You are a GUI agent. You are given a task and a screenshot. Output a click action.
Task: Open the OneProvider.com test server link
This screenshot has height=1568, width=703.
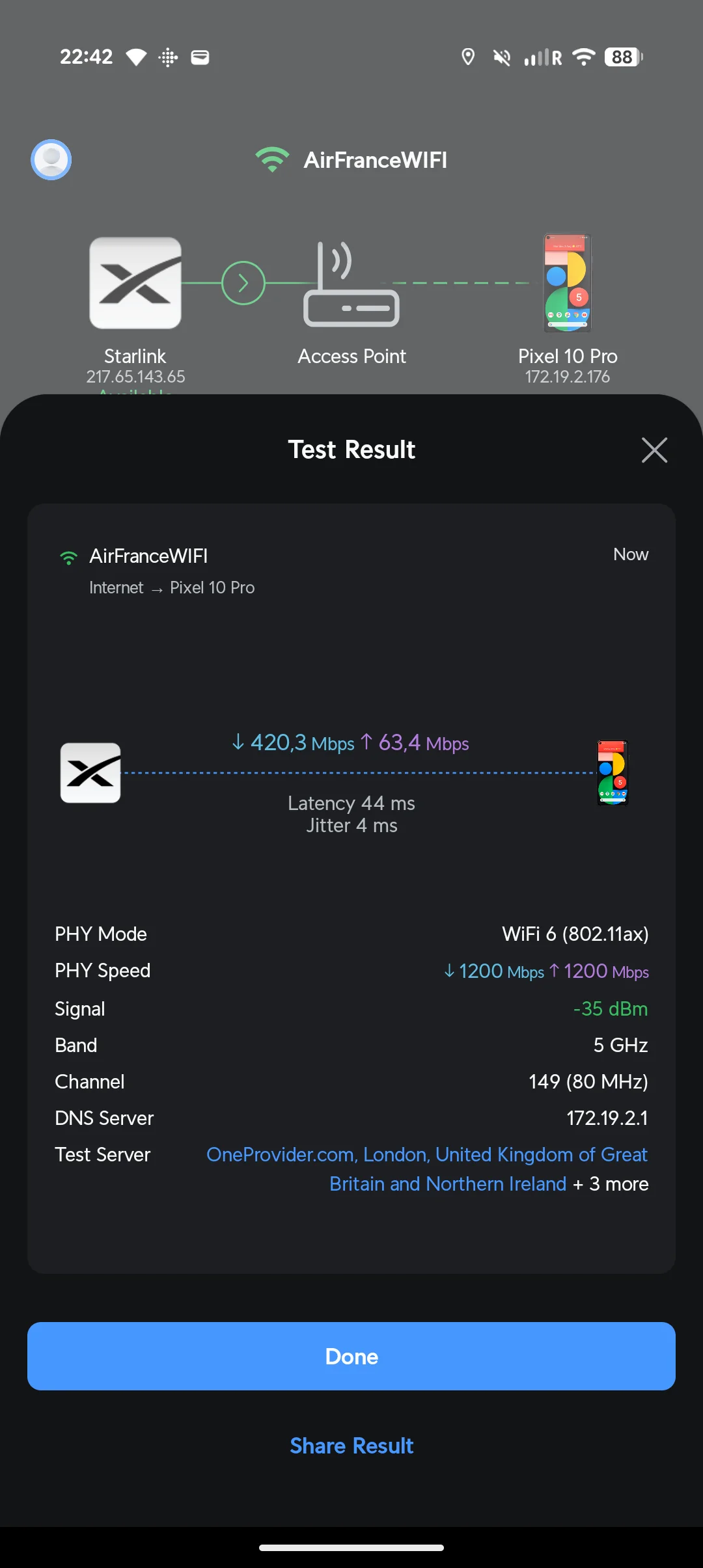pos(426,1156)
